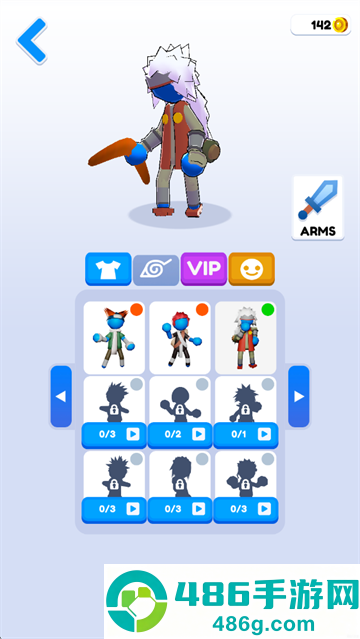The width and height of the screenshot is (360, 639).
Task: Show next page of skins
Action: click(299, 397)
